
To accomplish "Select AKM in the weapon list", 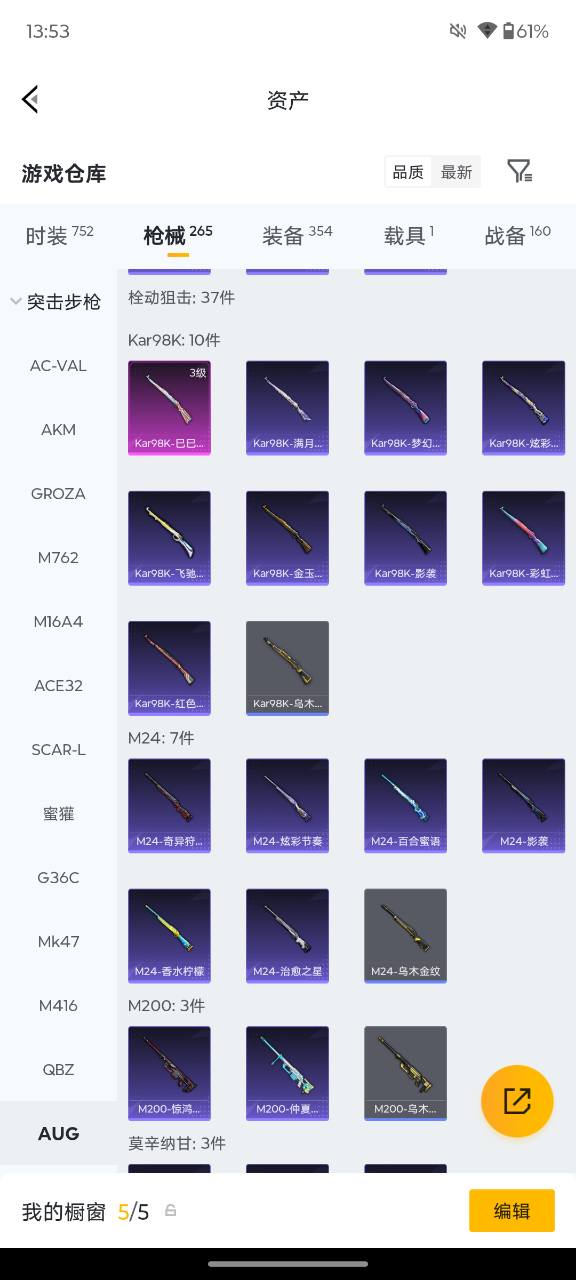I will pos(58,429).
